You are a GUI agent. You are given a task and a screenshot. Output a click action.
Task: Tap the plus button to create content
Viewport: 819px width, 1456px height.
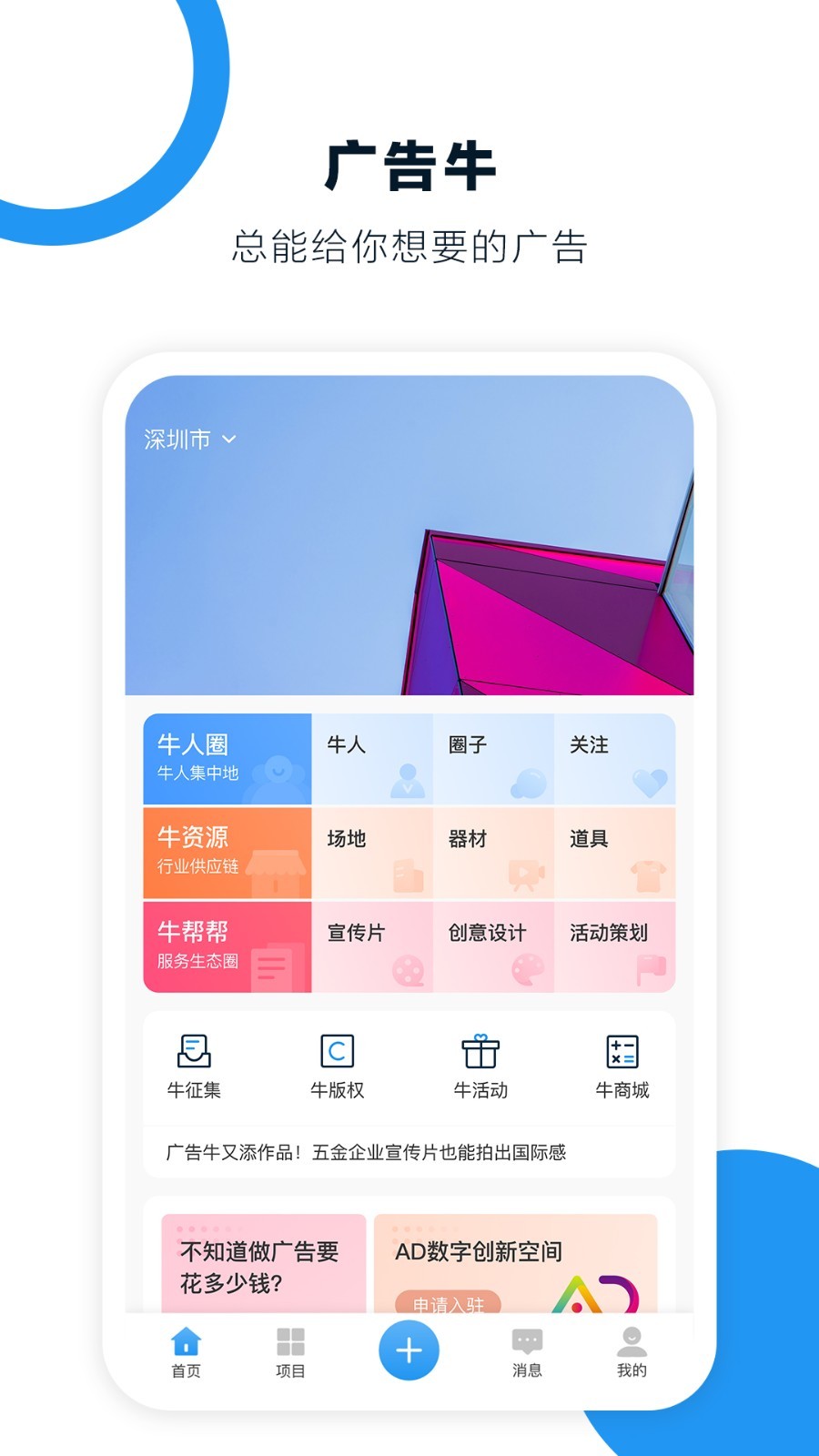pos(409,1351)
